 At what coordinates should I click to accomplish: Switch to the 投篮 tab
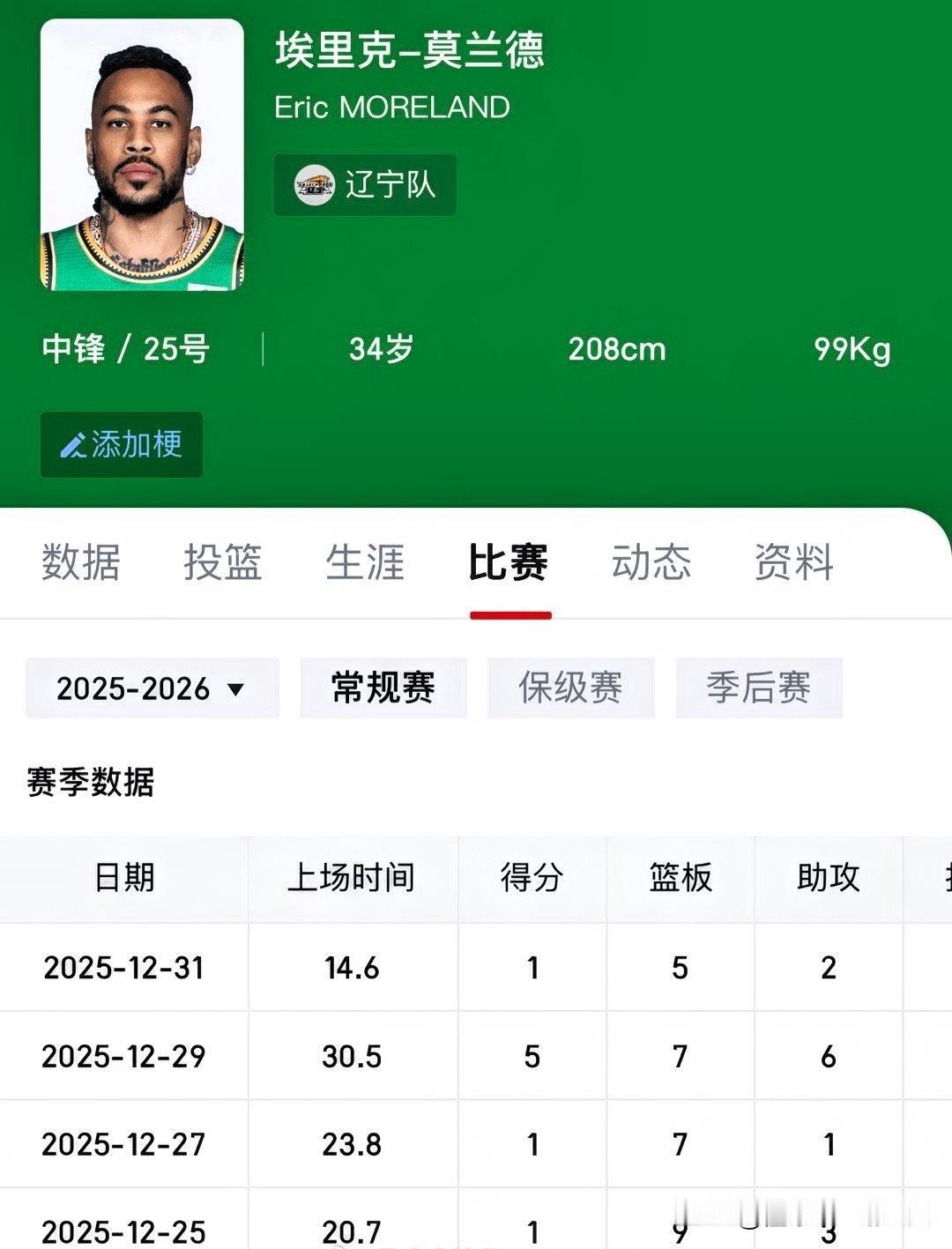[222, 564]
